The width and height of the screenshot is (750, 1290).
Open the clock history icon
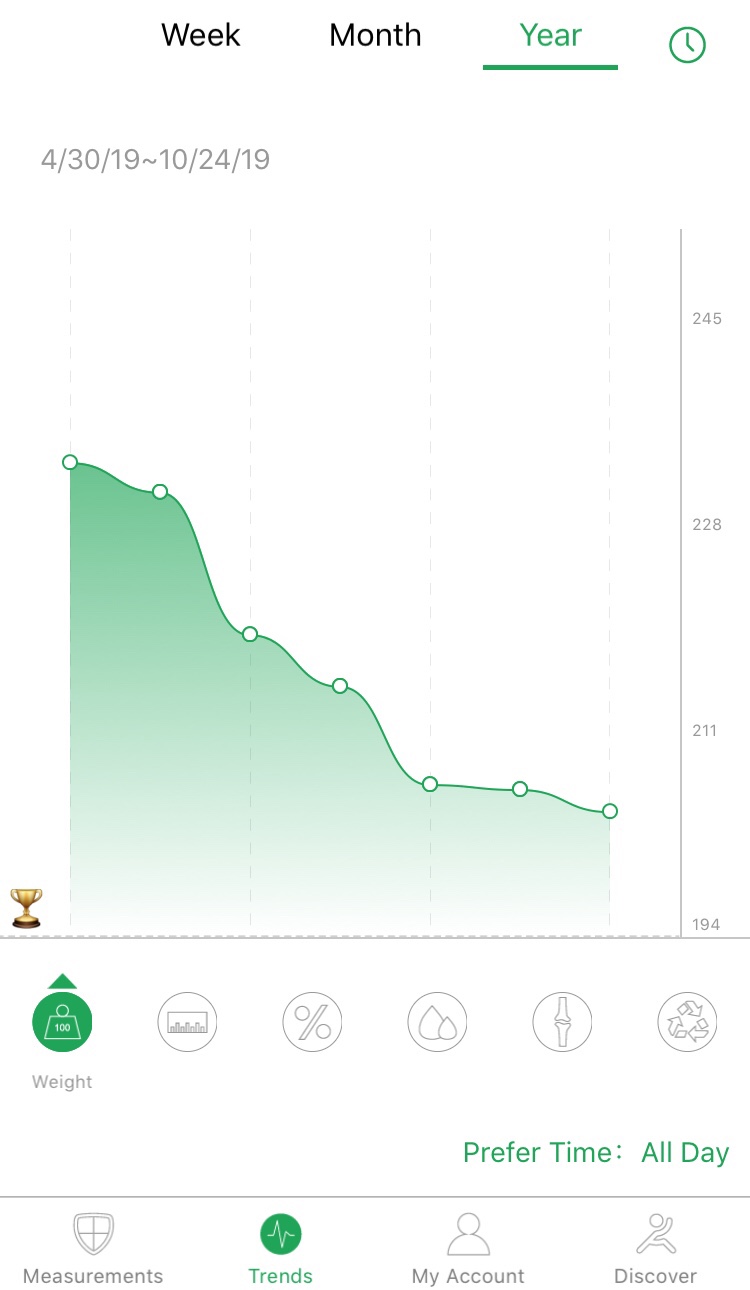[x=687, y=44]
